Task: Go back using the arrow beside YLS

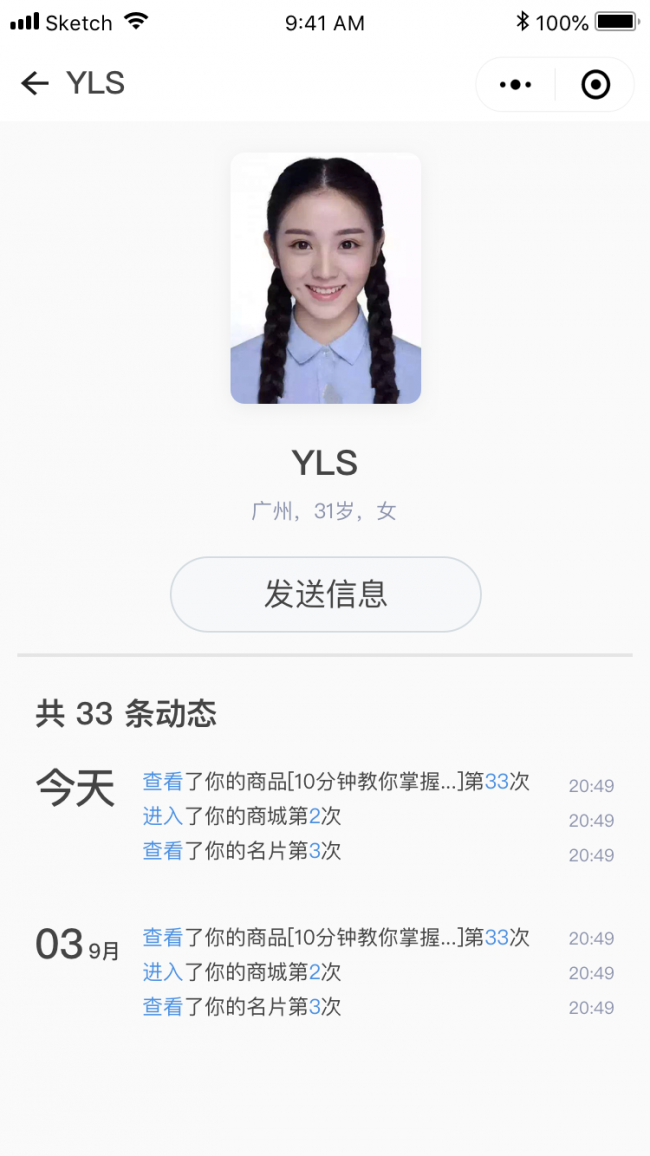Action: 35,84
